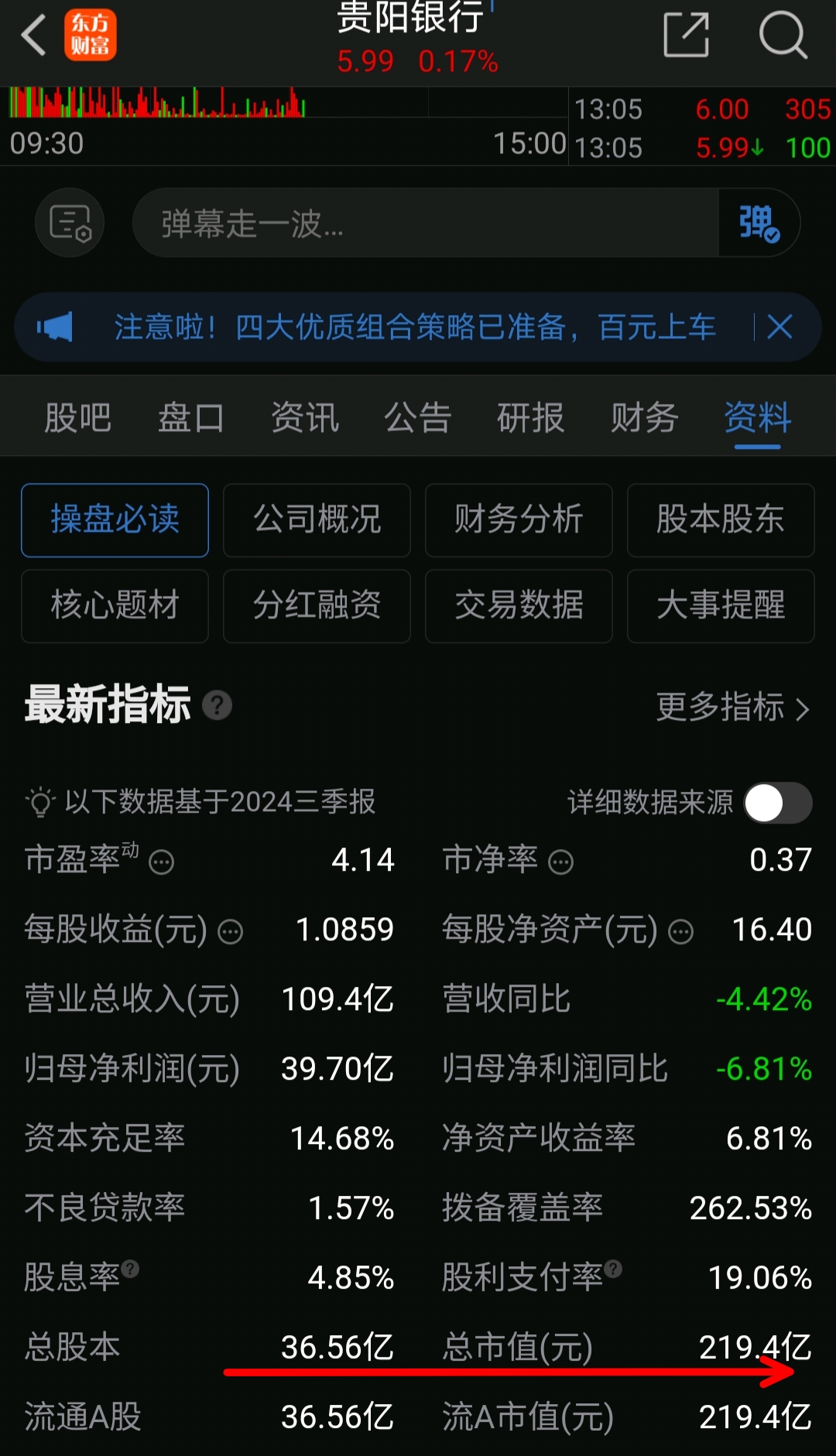Go back using the top-left arrow
The height and width of the screenshot is (1456, 836).
point(33,35)
